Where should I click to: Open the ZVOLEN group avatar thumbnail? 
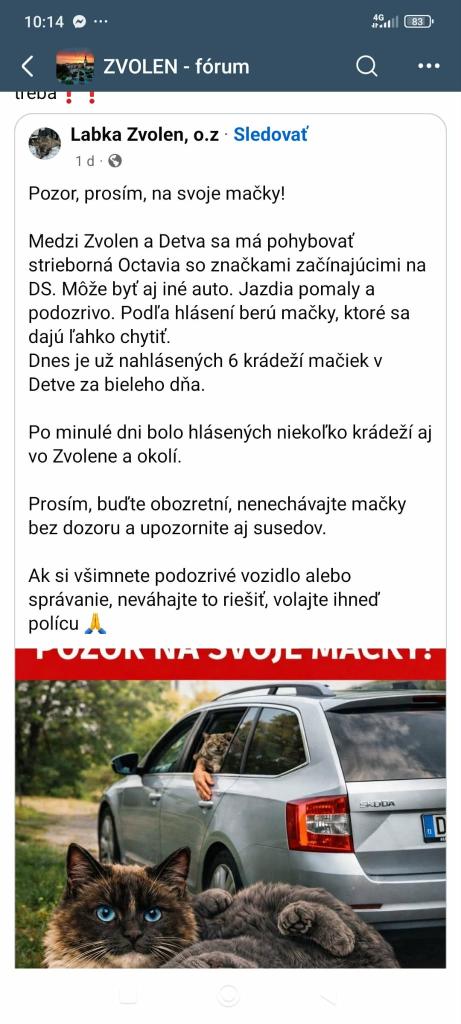tap(74, 67)
